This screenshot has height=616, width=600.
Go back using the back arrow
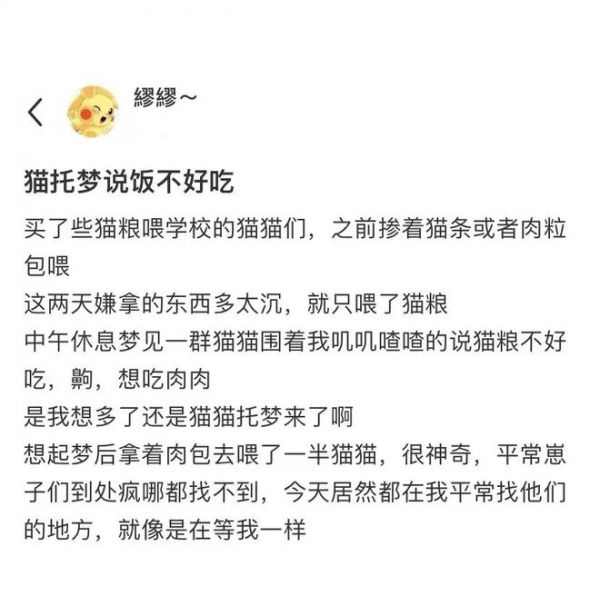[x=36, y=111]
